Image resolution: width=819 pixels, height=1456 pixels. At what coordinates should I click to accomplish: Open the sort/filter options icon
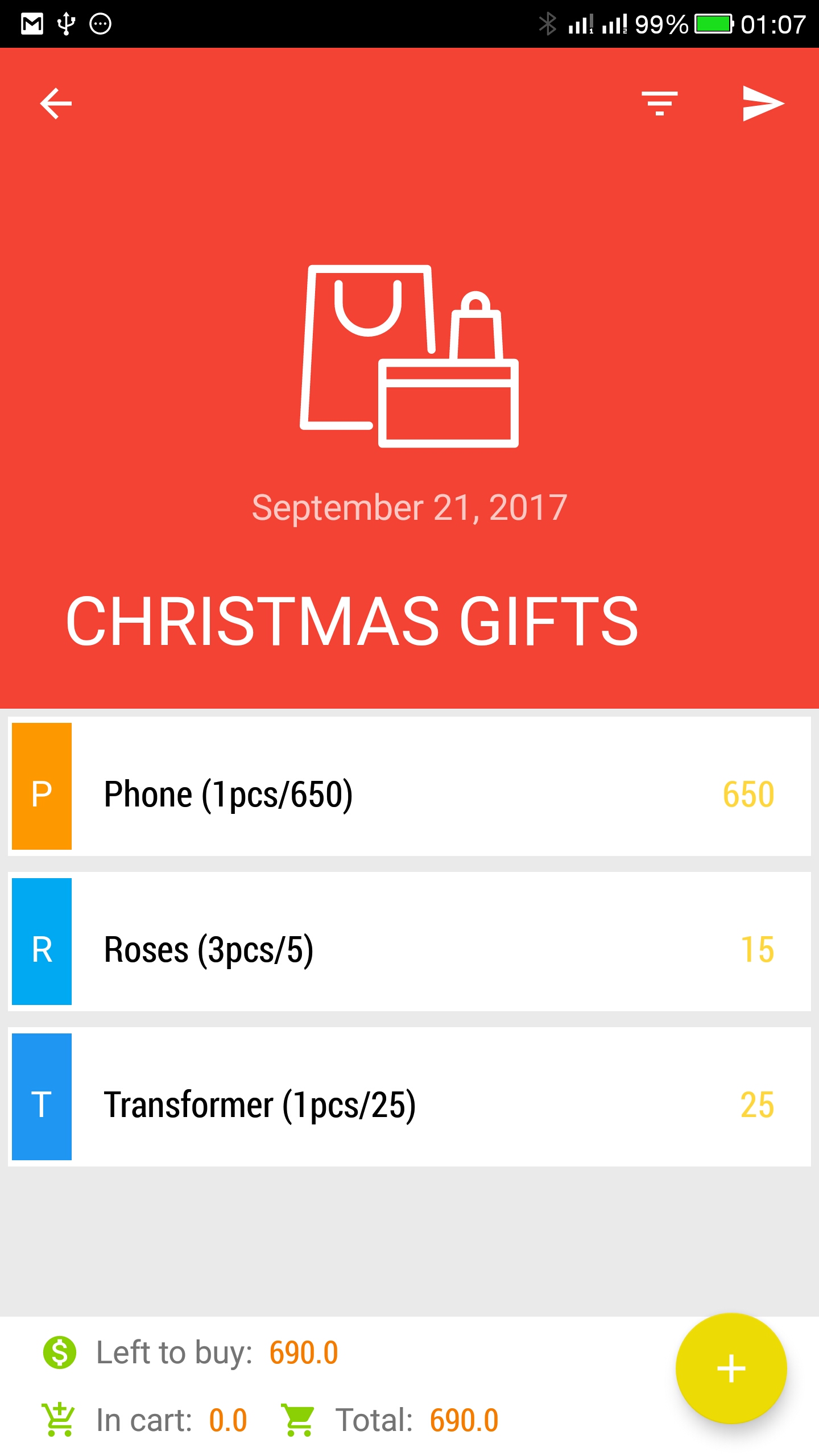point(659,104)
